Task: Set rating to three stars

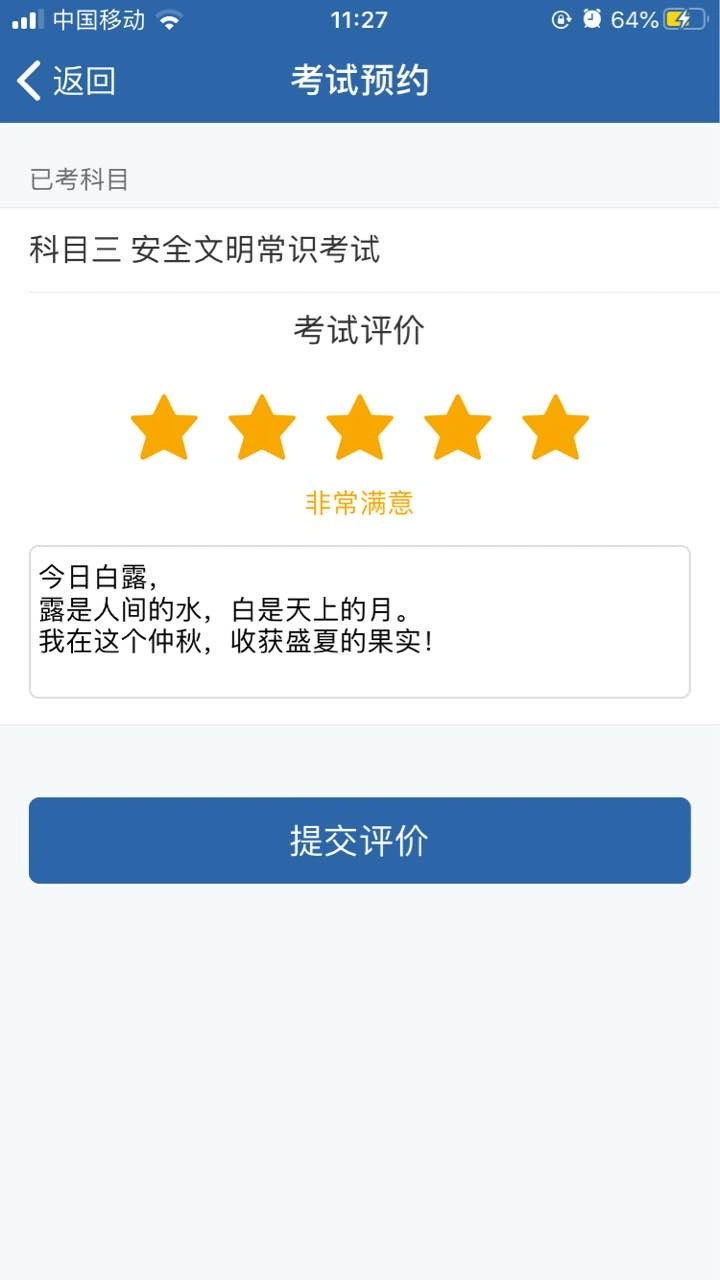Action: [x=360, y=427]
